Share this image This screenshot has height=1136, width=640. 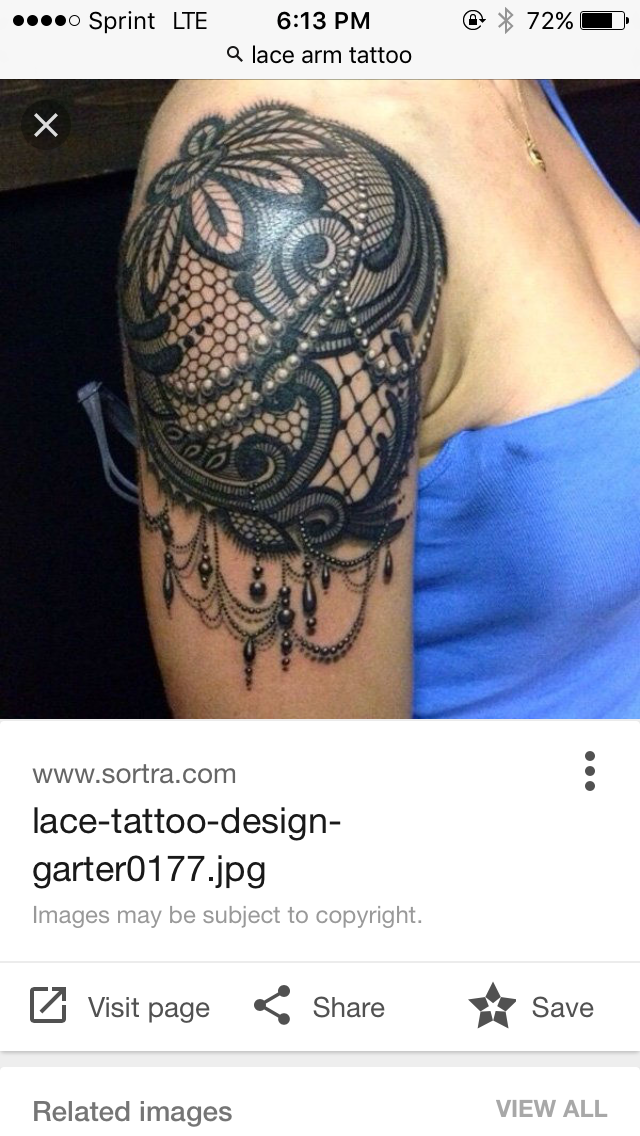(x=320, y=1007)
